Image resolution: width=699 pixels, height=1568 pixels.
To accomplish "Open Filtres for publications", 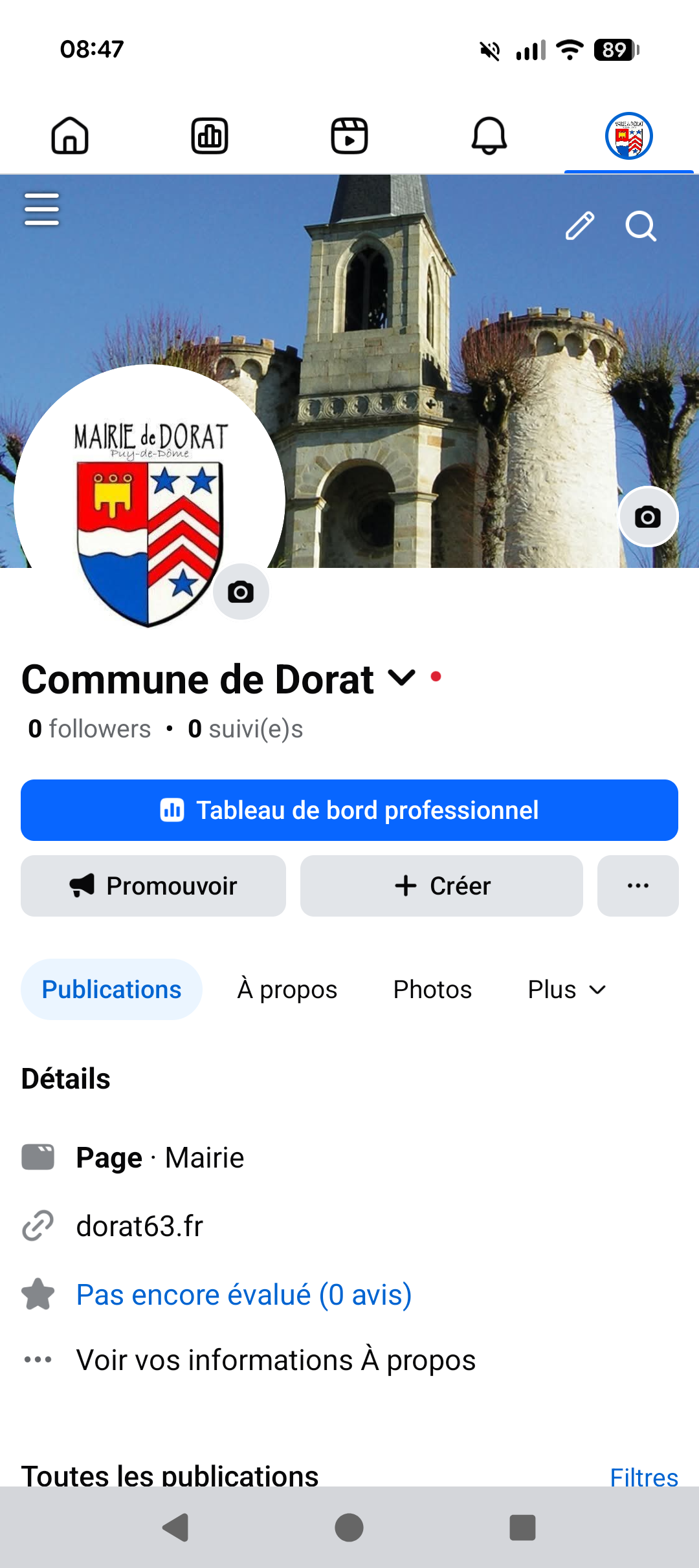I will (x=643, y=1476).
